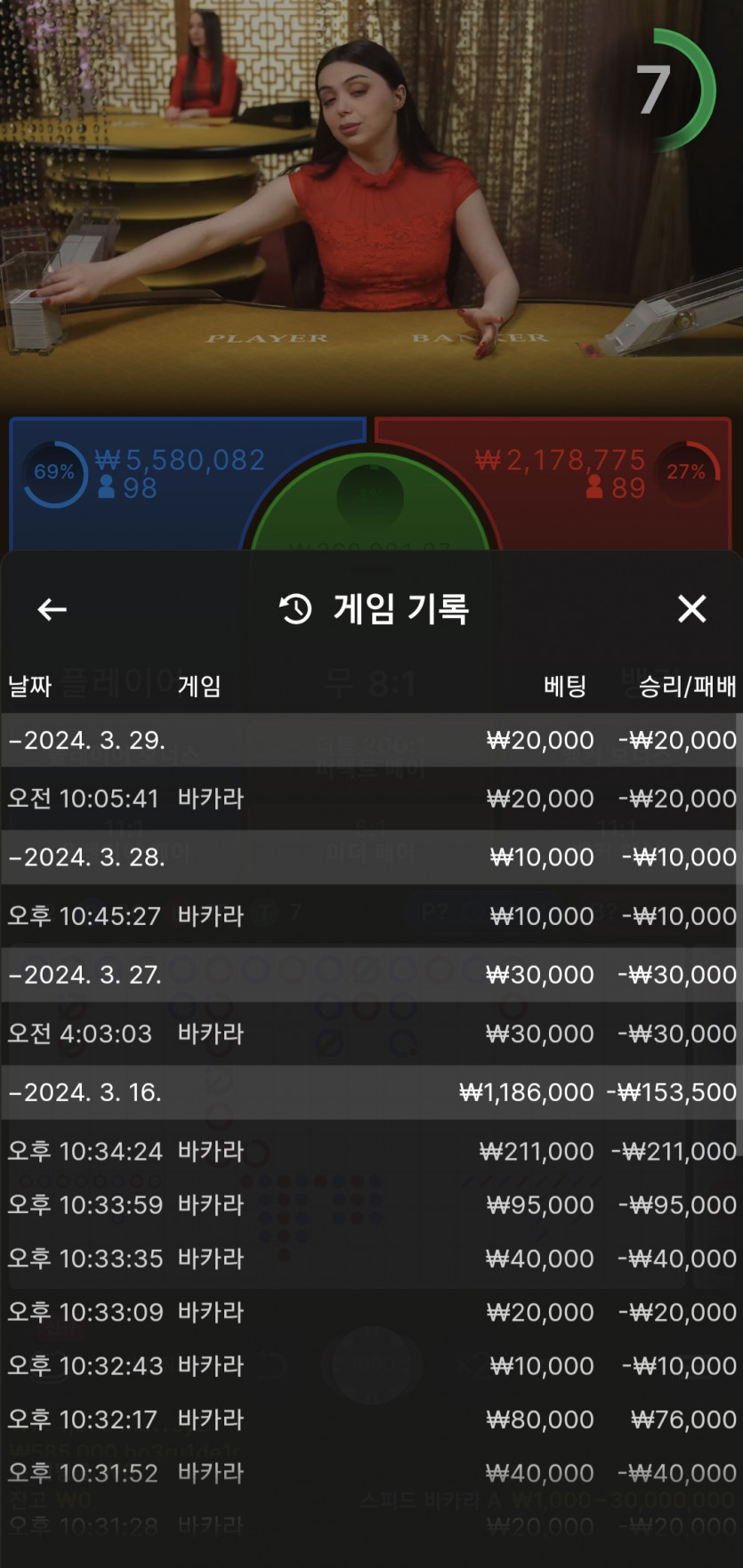Open the 오후 10:34:24 baccarat record

tap(370, 1151)
